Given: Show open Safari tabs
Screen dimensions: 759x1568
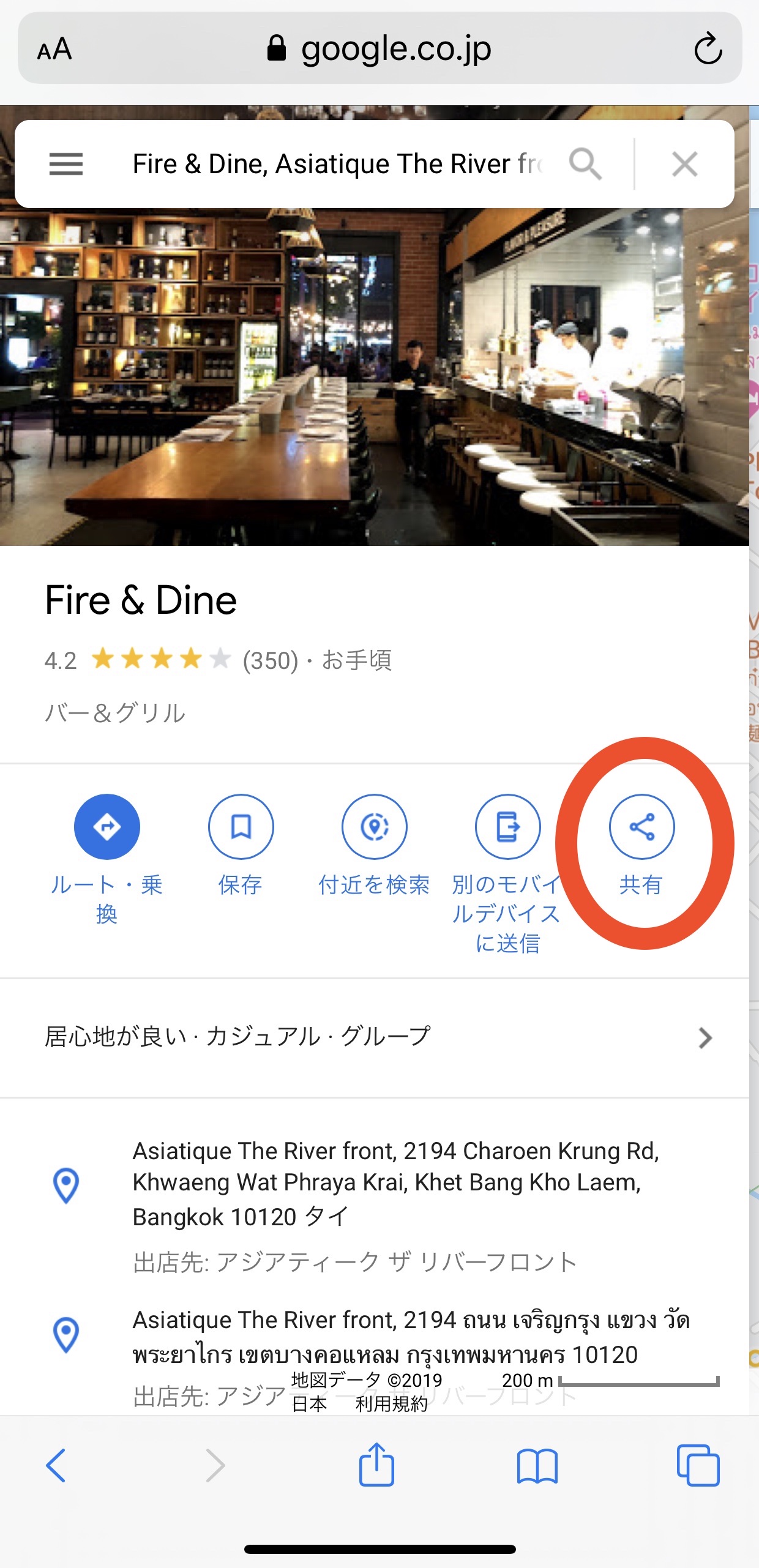Looking at the screenshot, I should (x=698, y=1465).
